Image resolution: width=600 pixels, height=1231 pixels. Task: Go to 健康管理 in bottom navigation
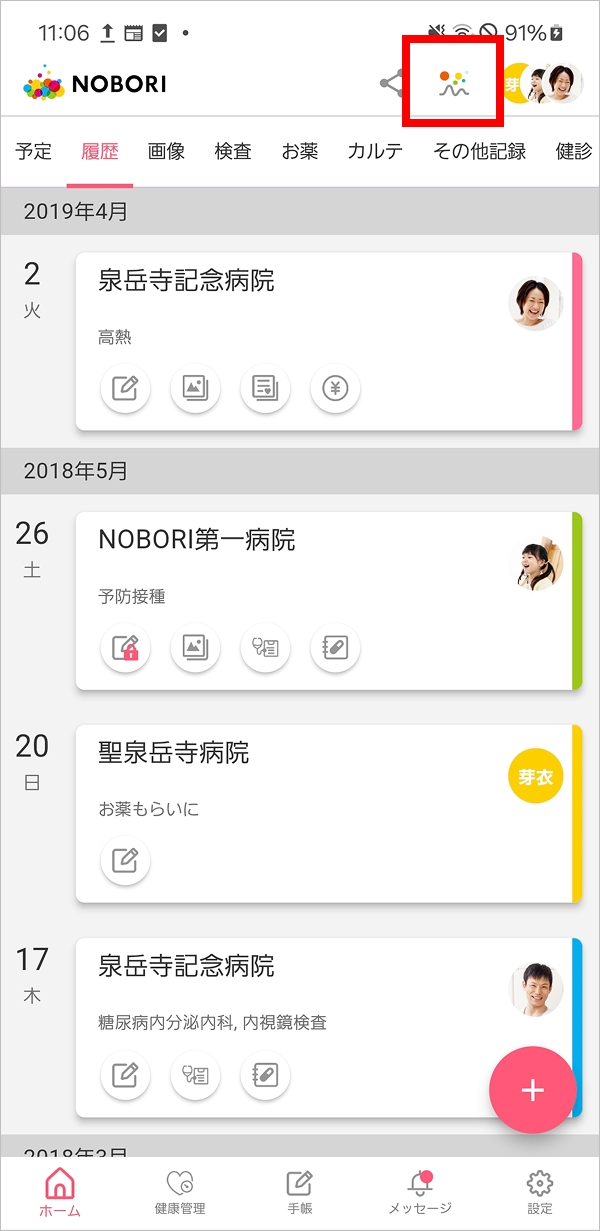coord(180,1192)
